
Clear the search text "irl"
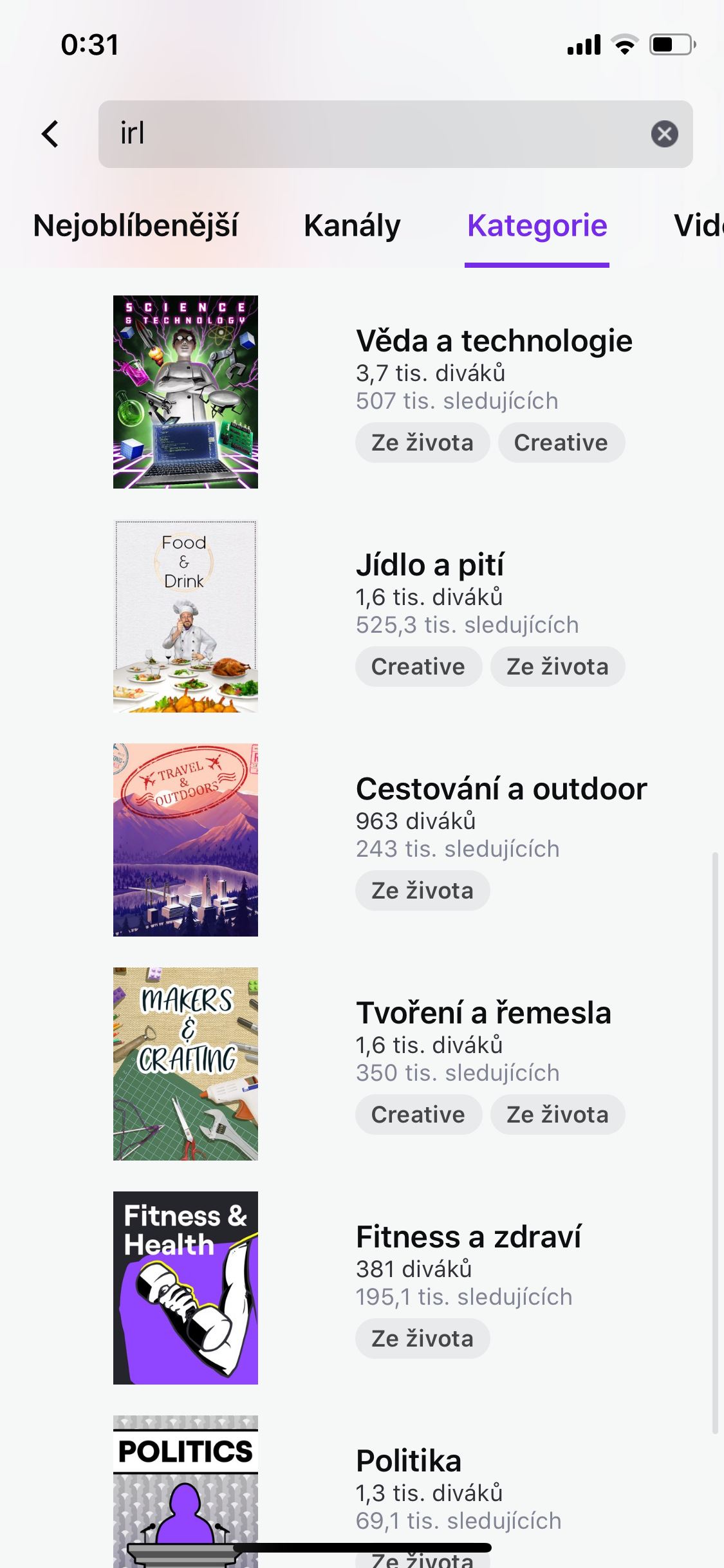(664, 134)
